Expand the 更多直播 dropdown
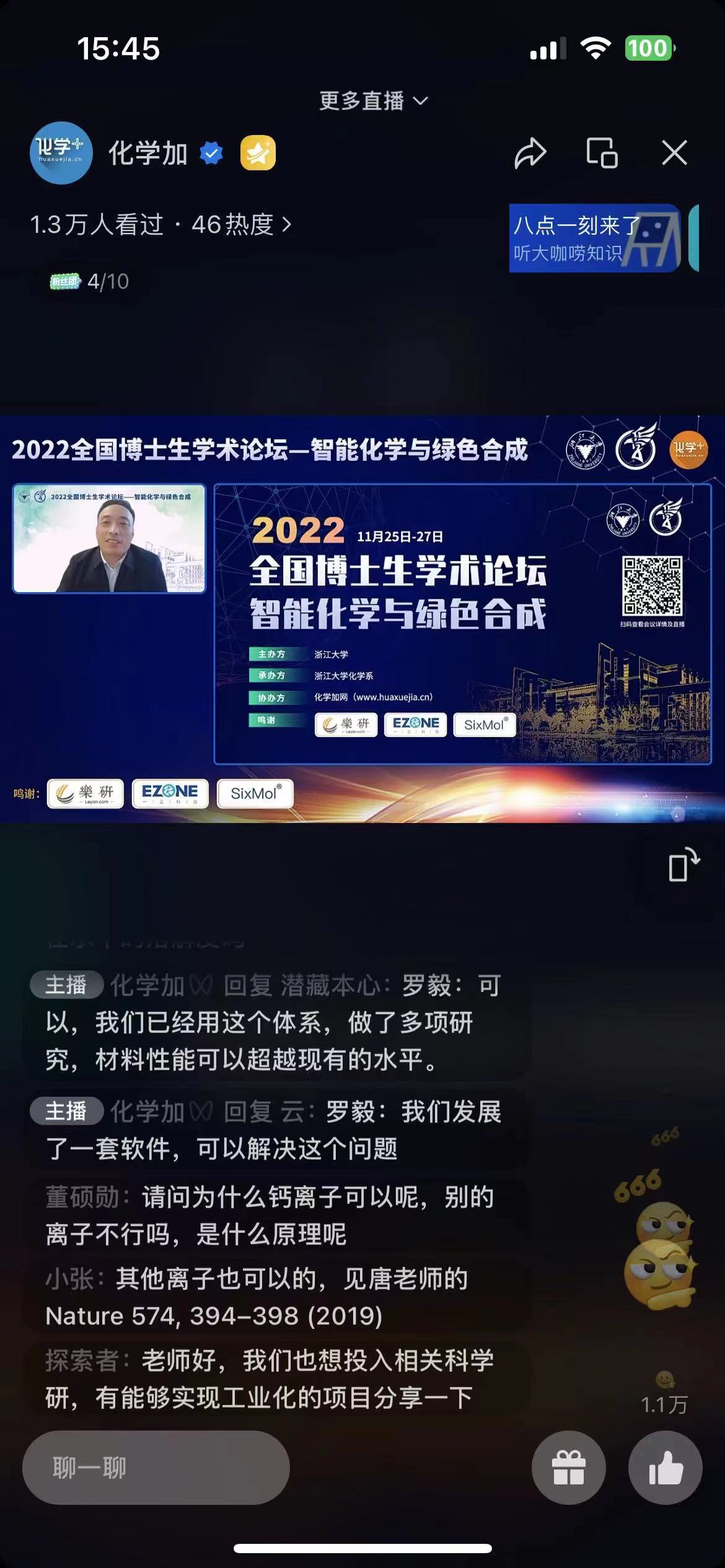Viewport: 725px width, 1568px height. pos(373,101)
